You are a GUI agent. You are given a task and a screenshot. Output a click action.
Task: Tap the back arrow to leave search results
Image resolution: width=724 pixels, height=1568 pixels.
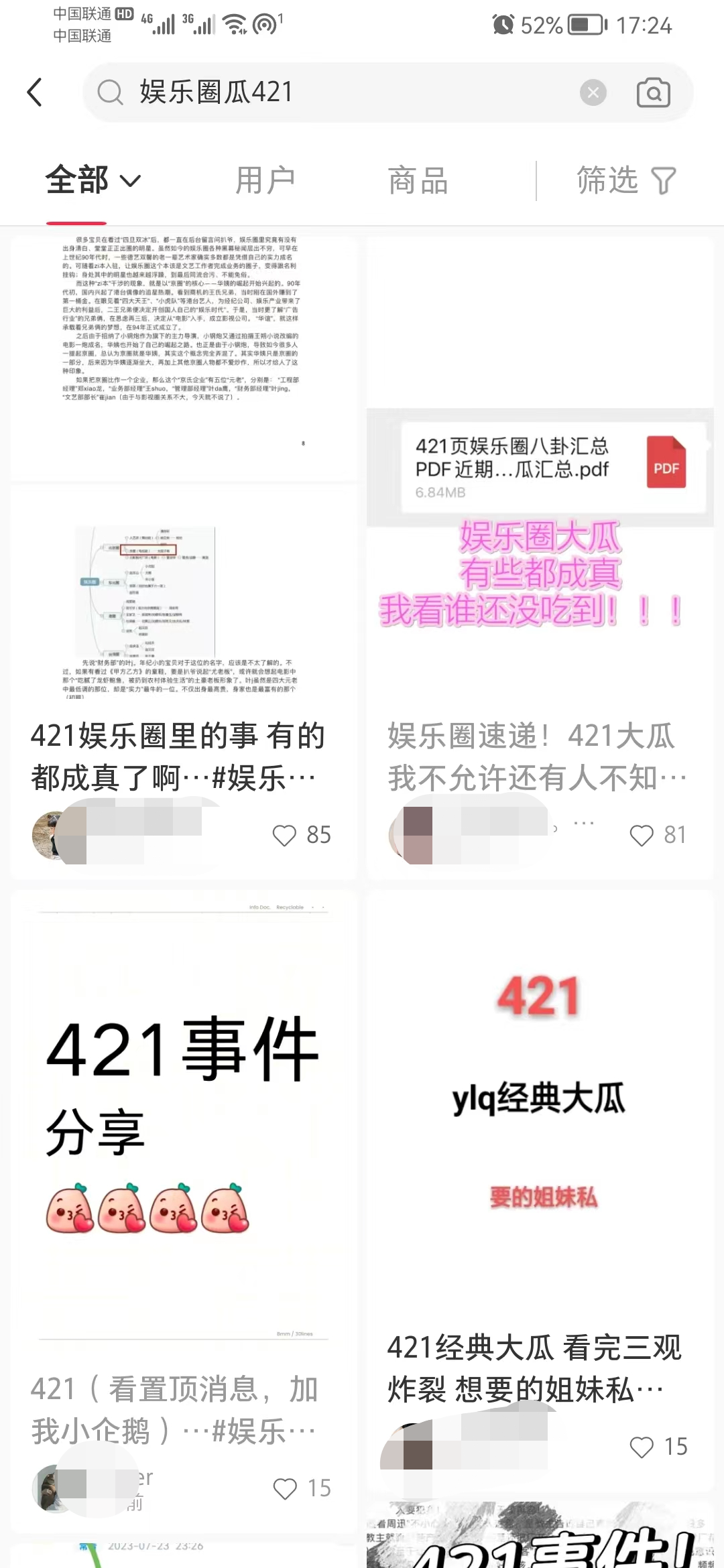click(x=35, y=92)
